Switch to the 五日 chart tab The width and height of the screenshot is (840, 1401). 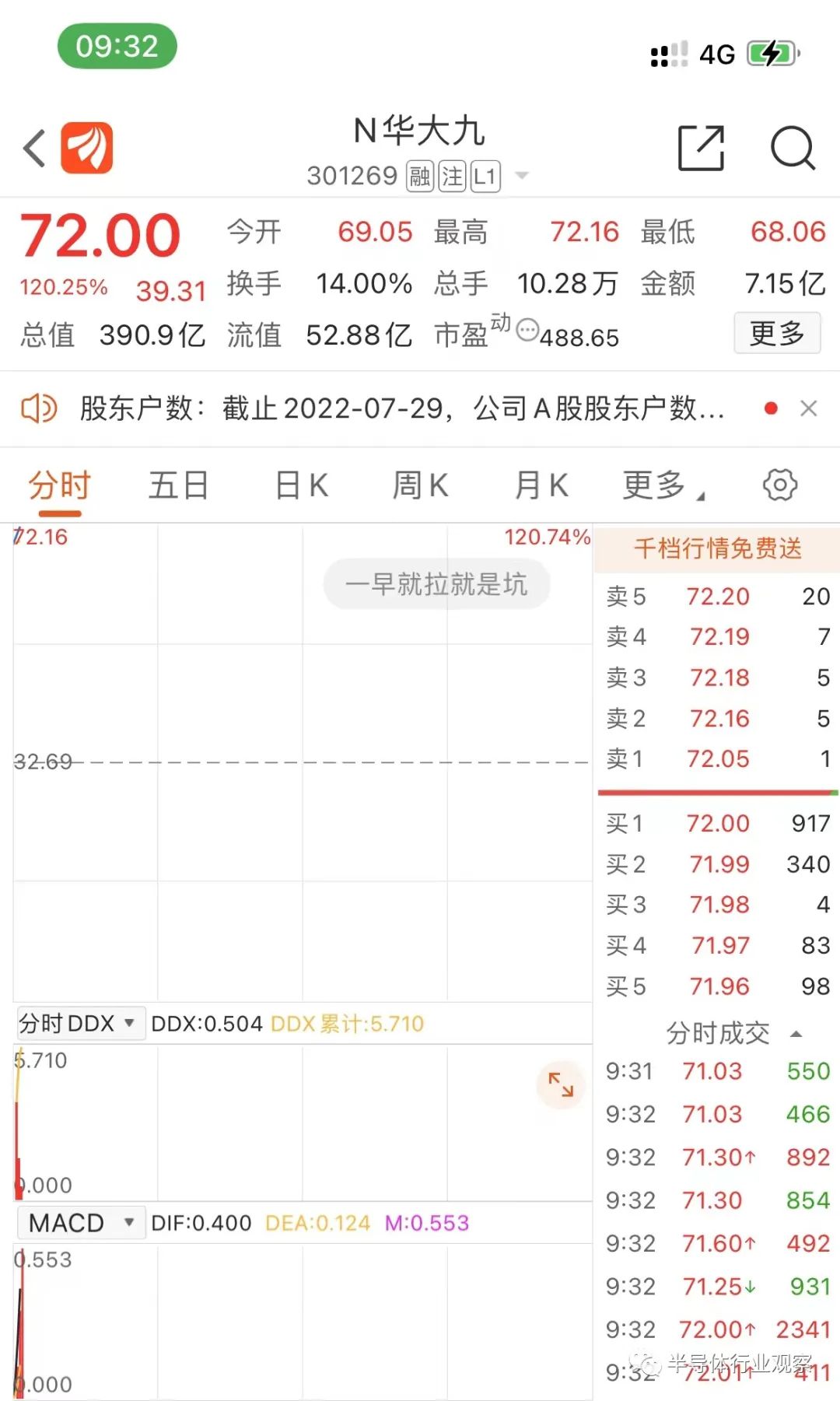pos(179,485)
